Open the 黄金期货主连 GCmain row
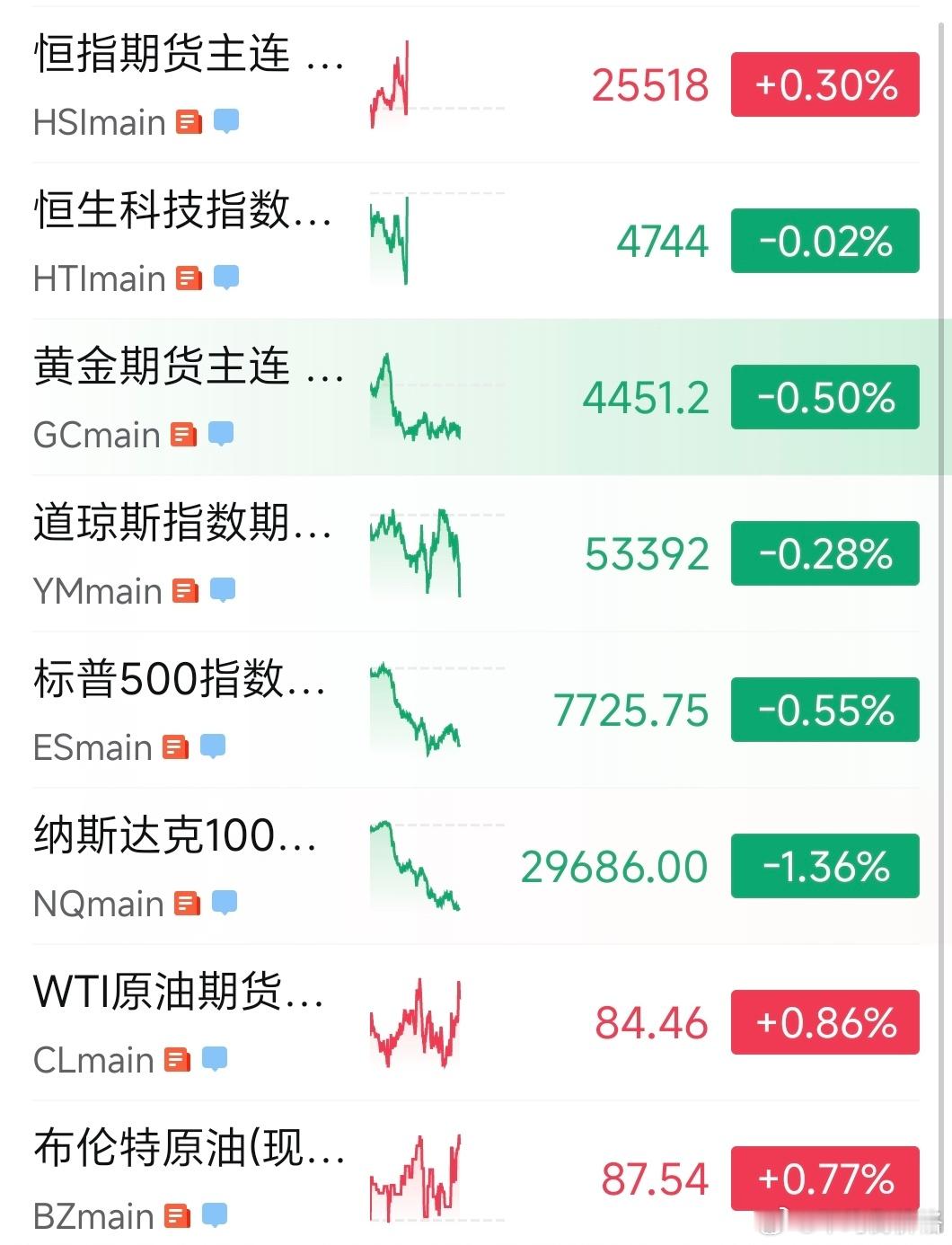952x1245 pixels. click(476, 397)
